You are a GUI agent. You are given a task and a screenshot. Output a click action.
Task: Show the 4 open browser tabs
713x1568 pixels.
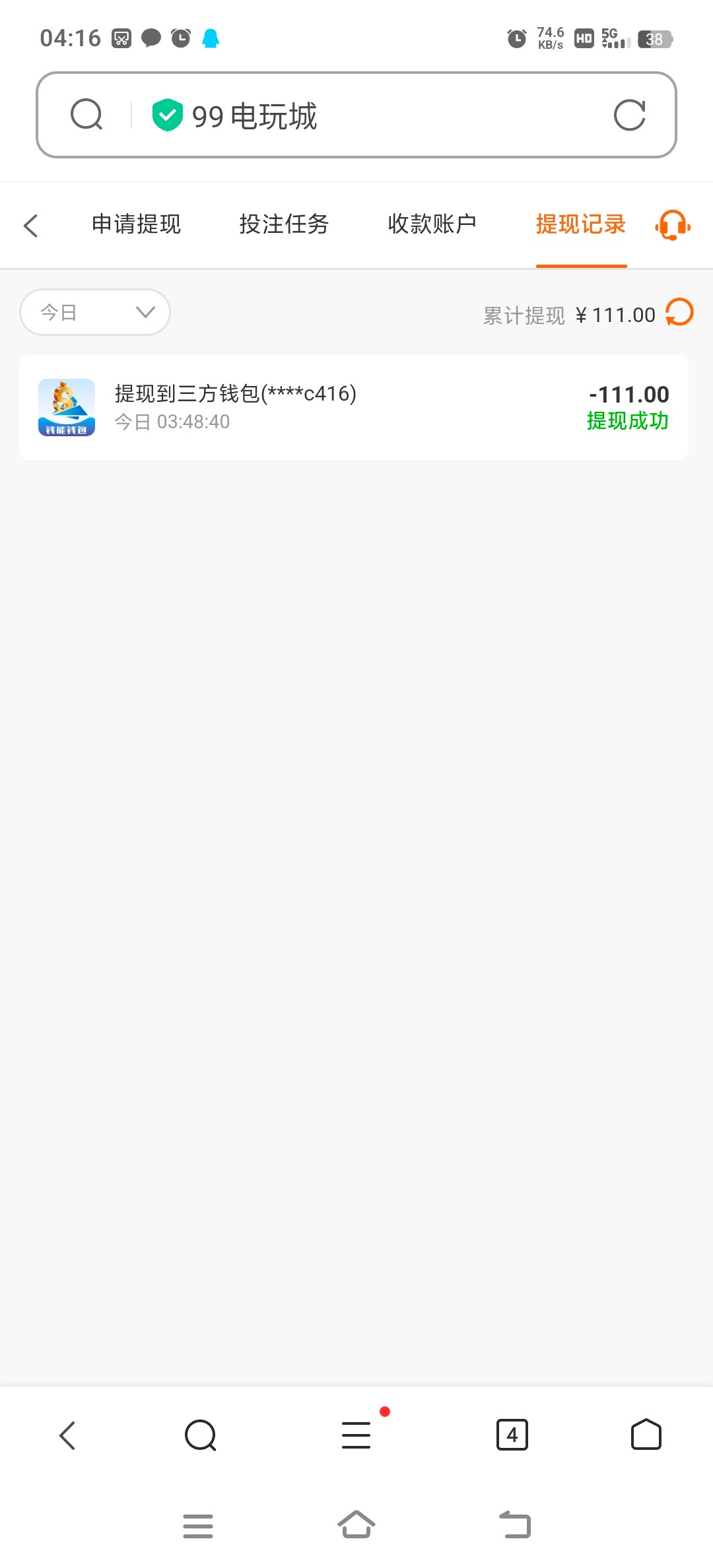tap(512, 1435)
